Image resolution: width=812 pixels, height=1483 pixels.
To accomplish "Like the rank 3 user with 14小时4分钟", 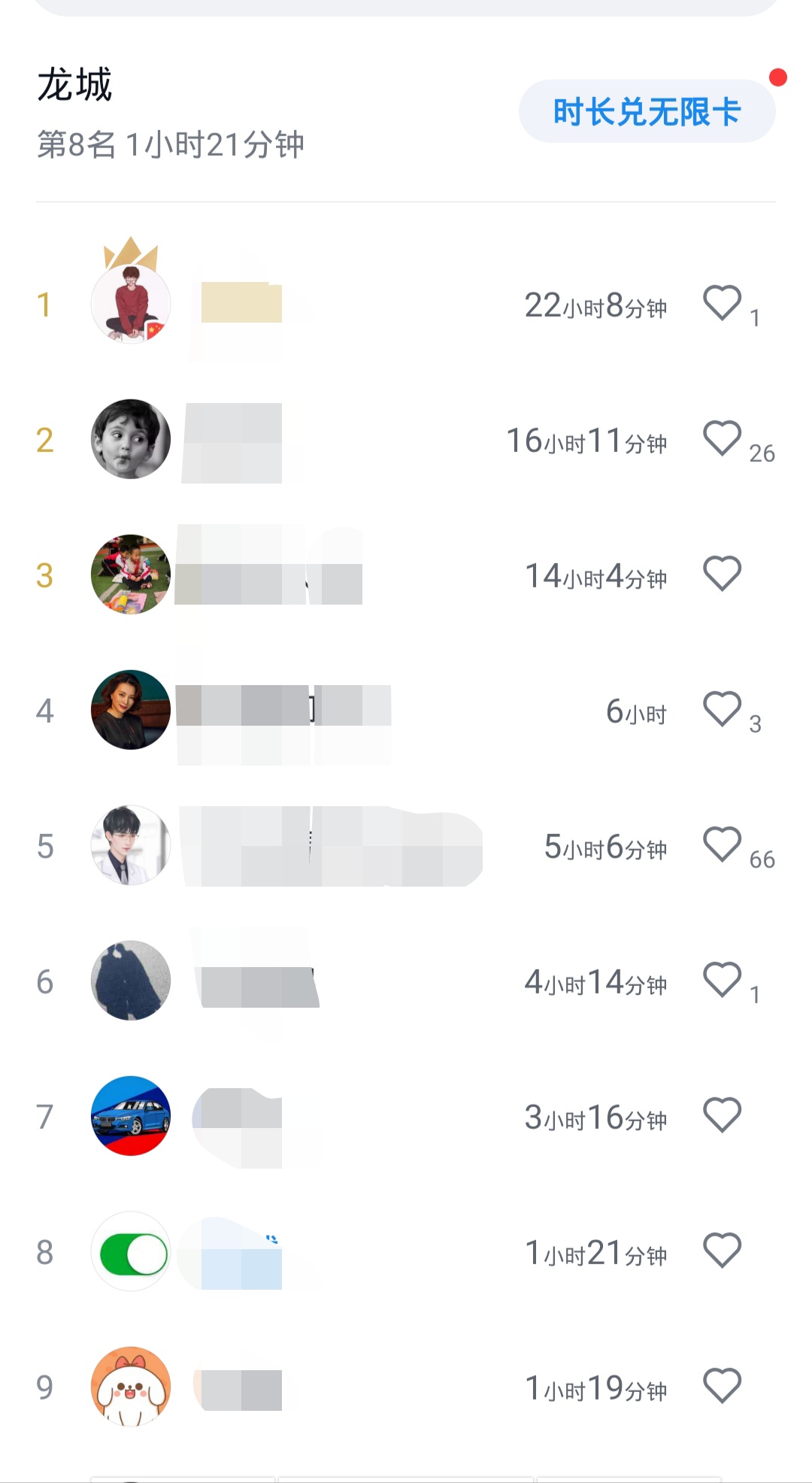I will pyautogui.click(x=722, y=574).
